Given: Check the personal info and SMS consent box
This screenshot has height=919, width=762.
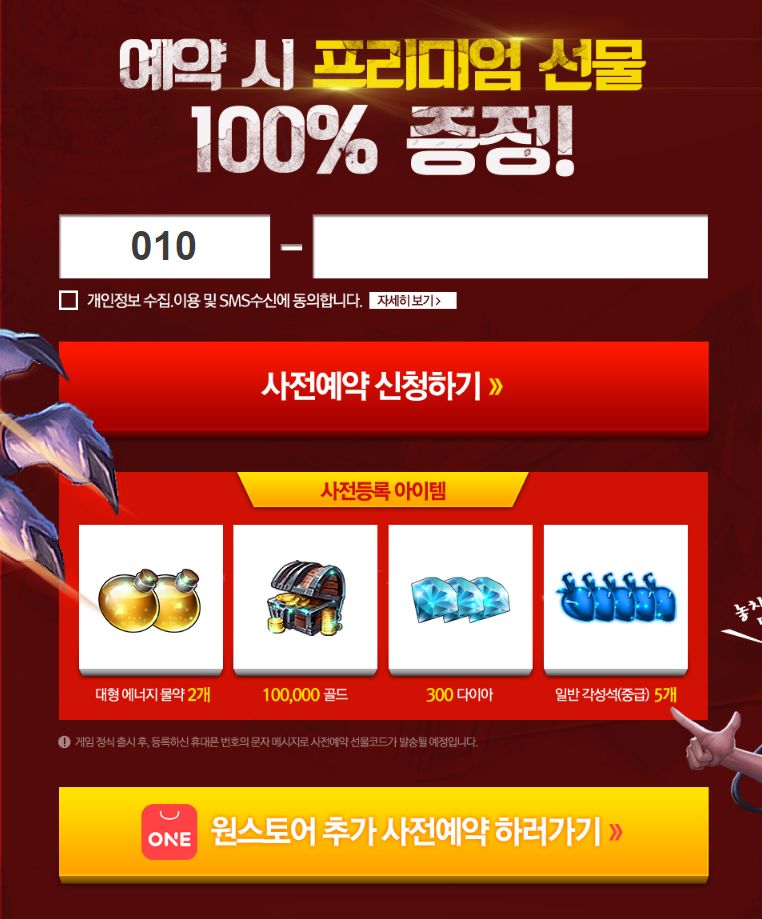Looking at the screenshot, I should (68, 300).
